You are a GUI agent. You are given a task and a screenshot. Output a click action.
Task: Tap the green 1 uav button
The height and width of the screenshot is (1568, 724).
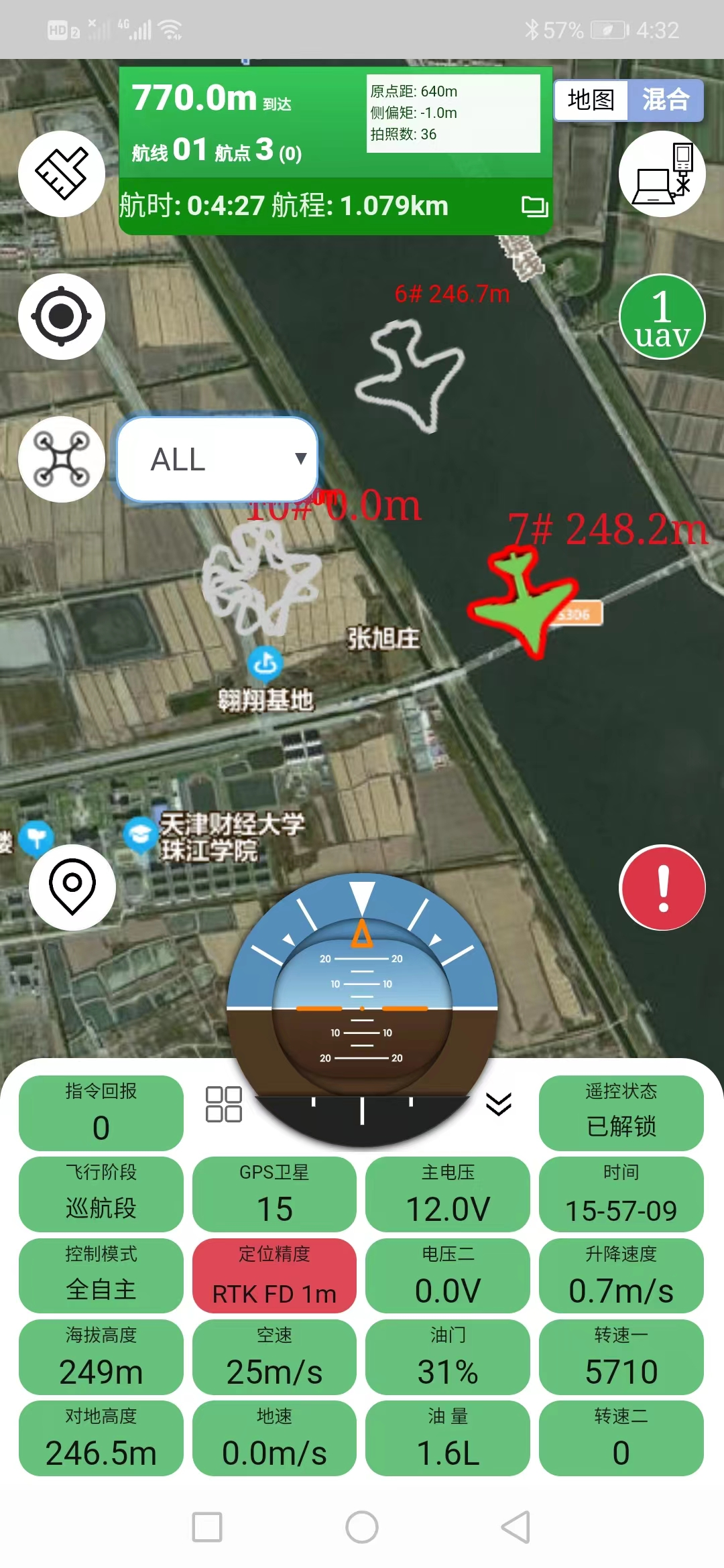[x=662, y=317]
